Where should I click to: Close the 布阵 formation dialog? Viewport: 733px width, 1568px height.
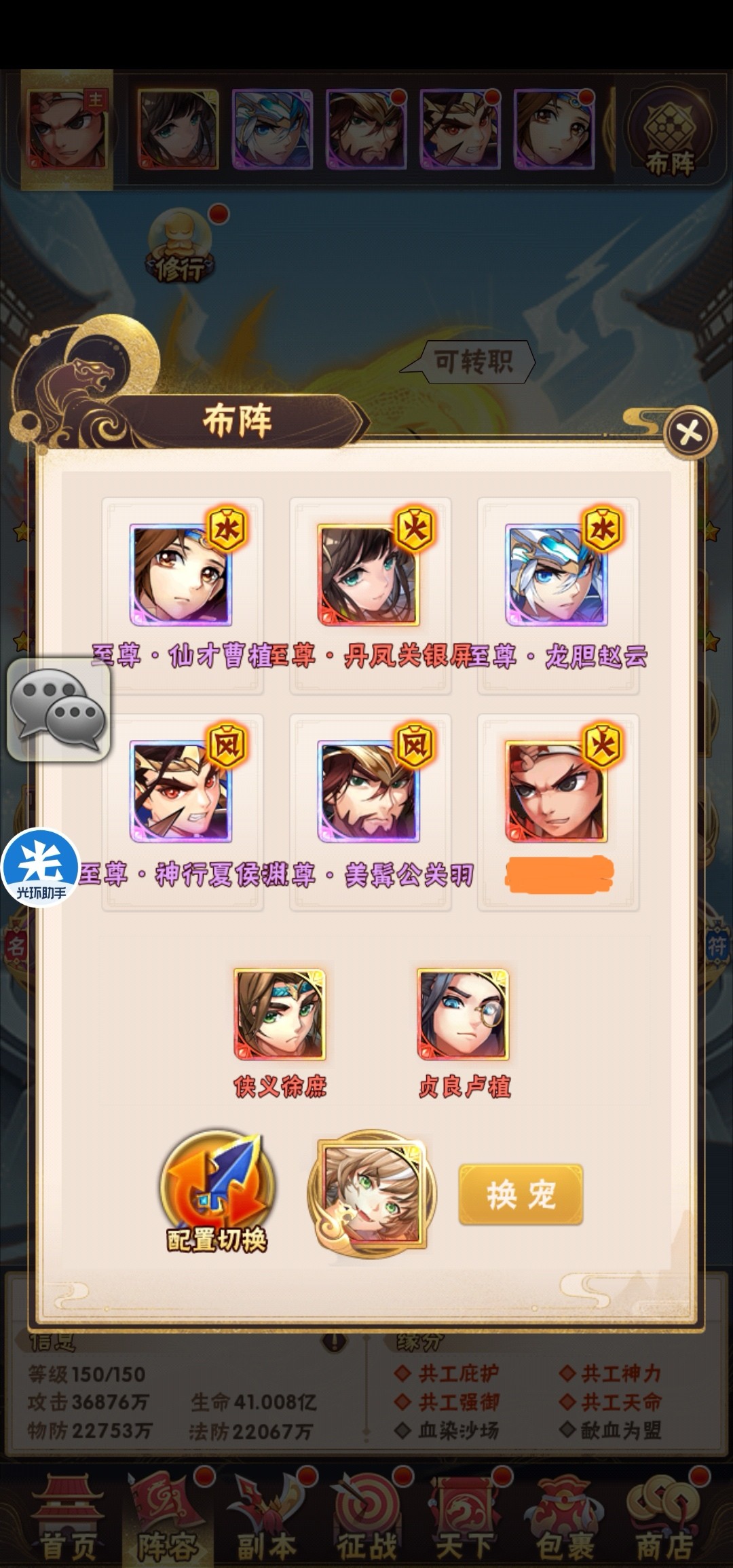click(x=690, y=432)
